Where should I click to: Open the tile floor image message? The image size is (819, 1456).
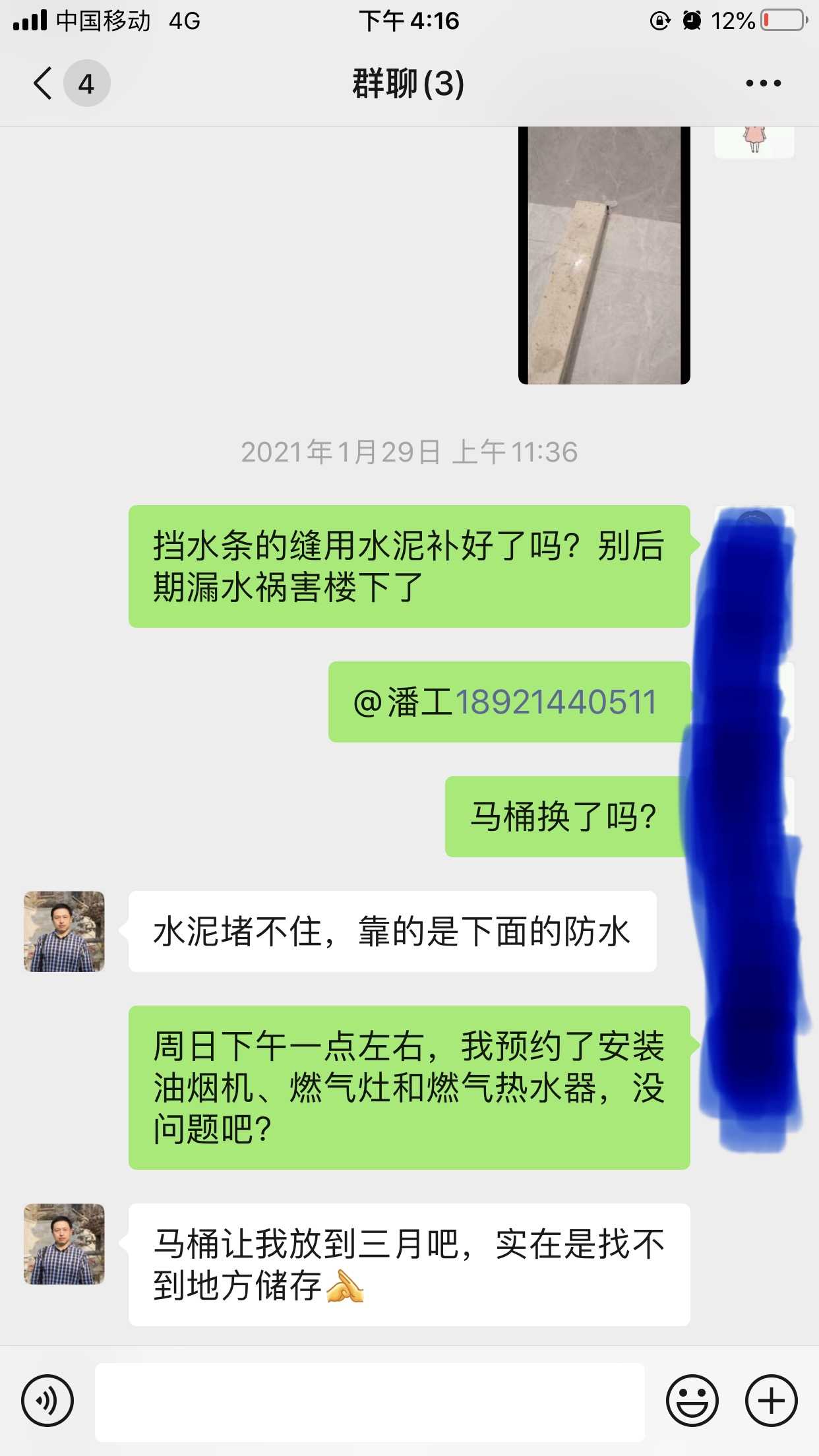click(604, 255)
